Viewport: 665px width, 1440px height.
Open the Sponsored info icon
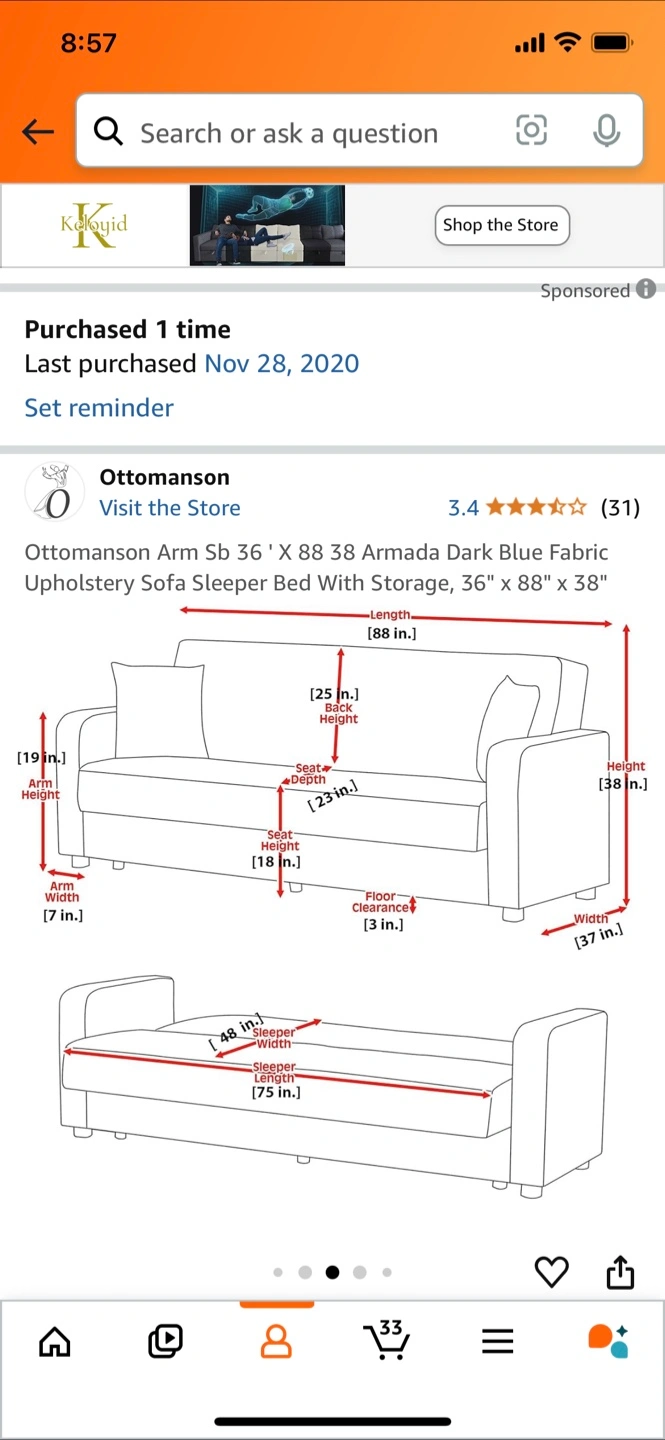tap(646, 289)
